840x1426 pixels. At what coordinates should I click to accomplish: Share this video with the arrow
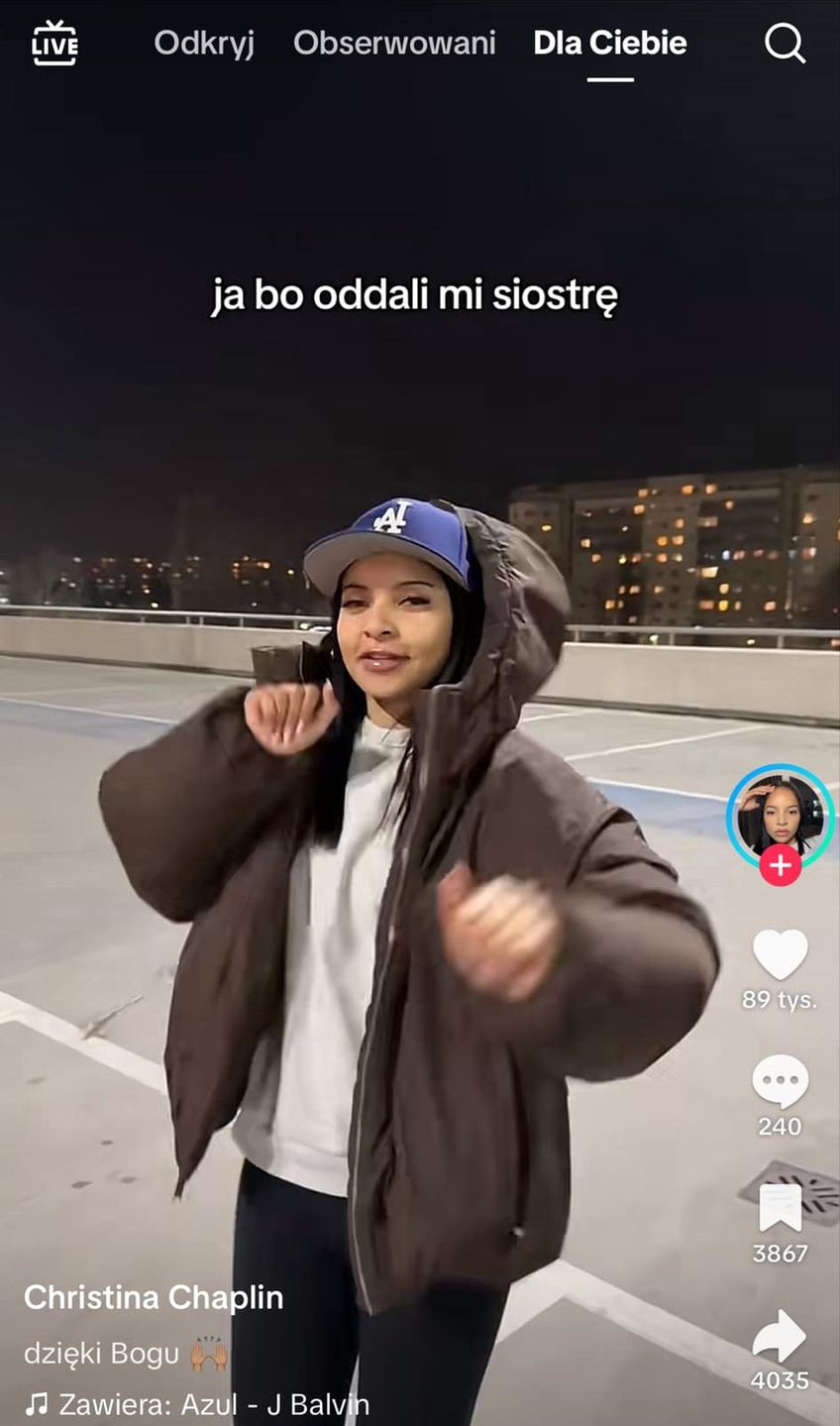pyautogui.click(x=781, y=1336)
